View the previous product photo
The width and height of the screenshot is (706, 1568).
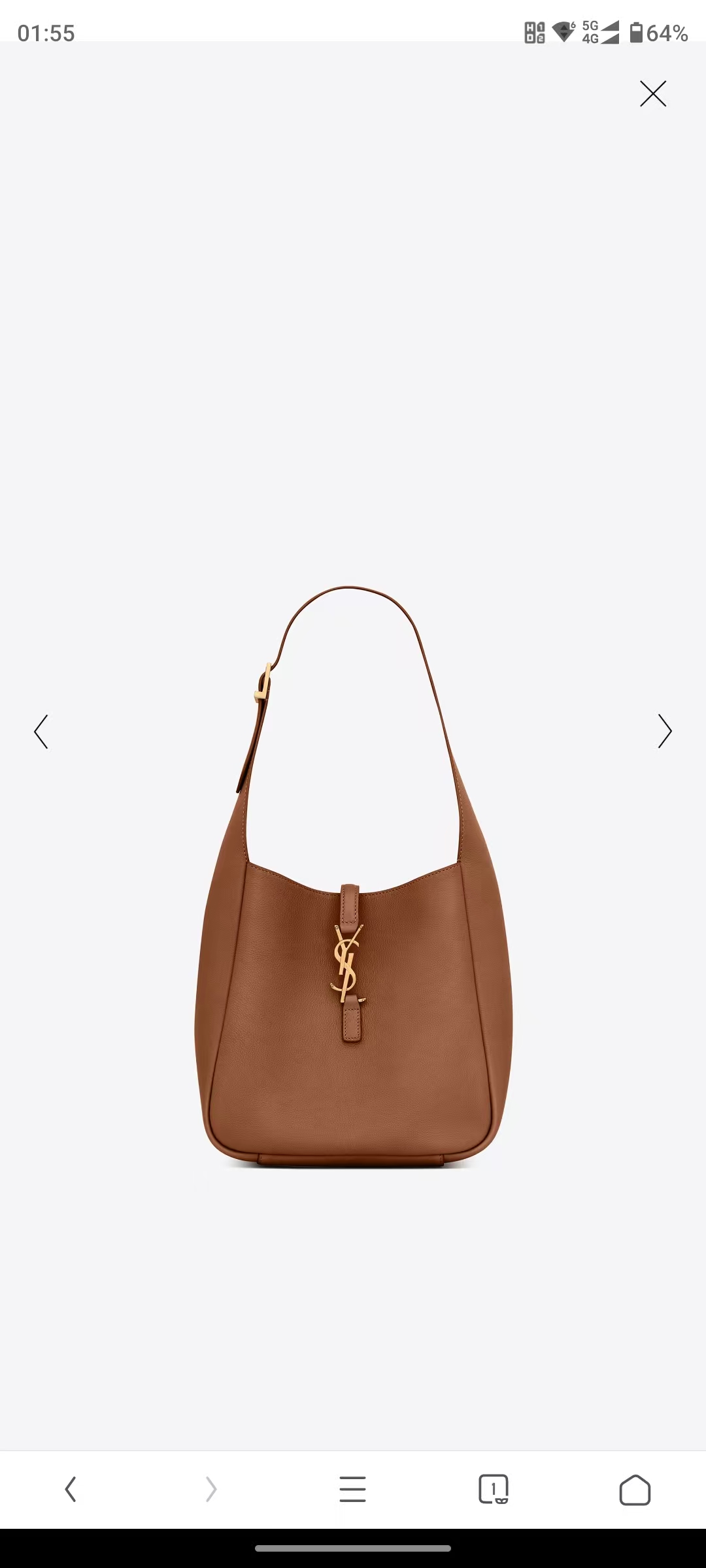41,732
